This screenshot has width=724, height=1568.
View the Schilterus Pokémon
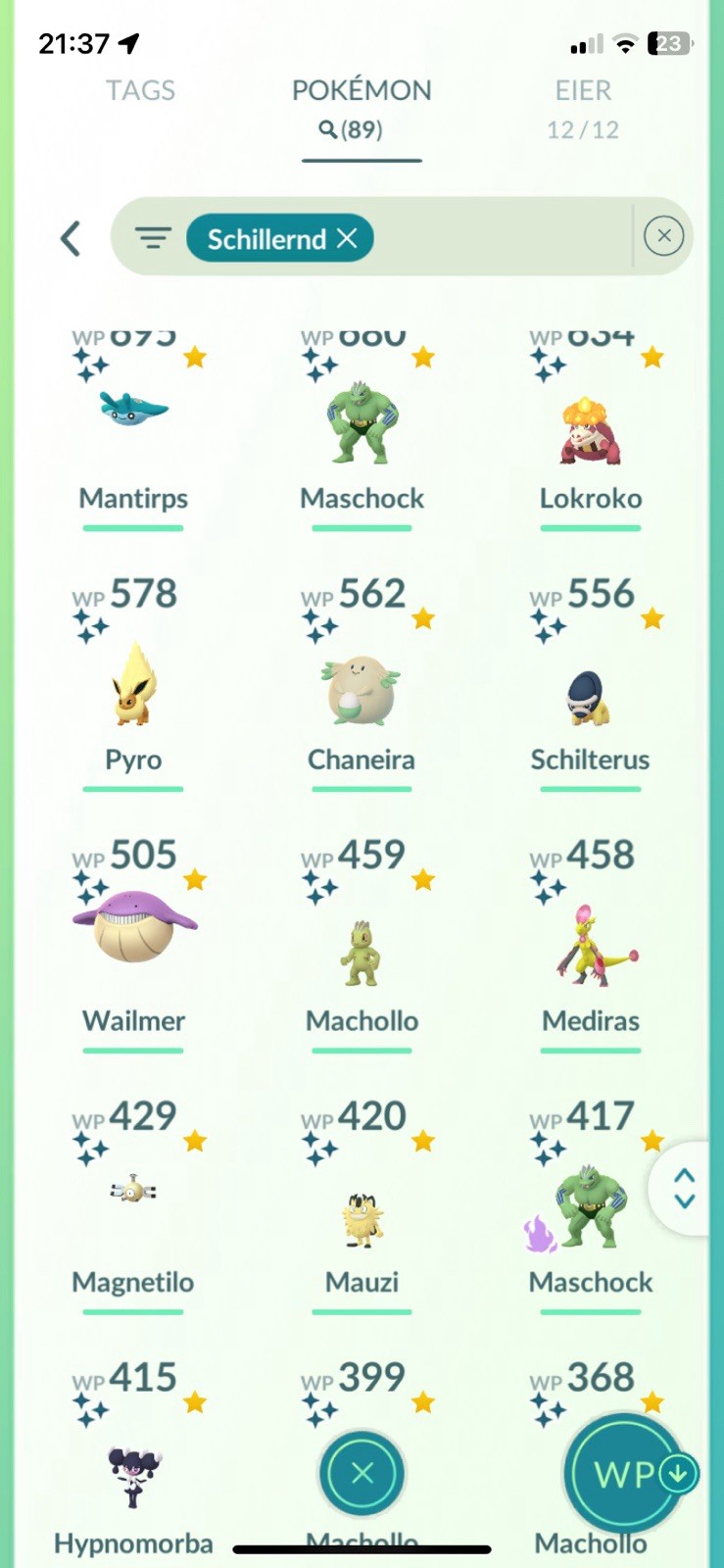coord(590,696)
